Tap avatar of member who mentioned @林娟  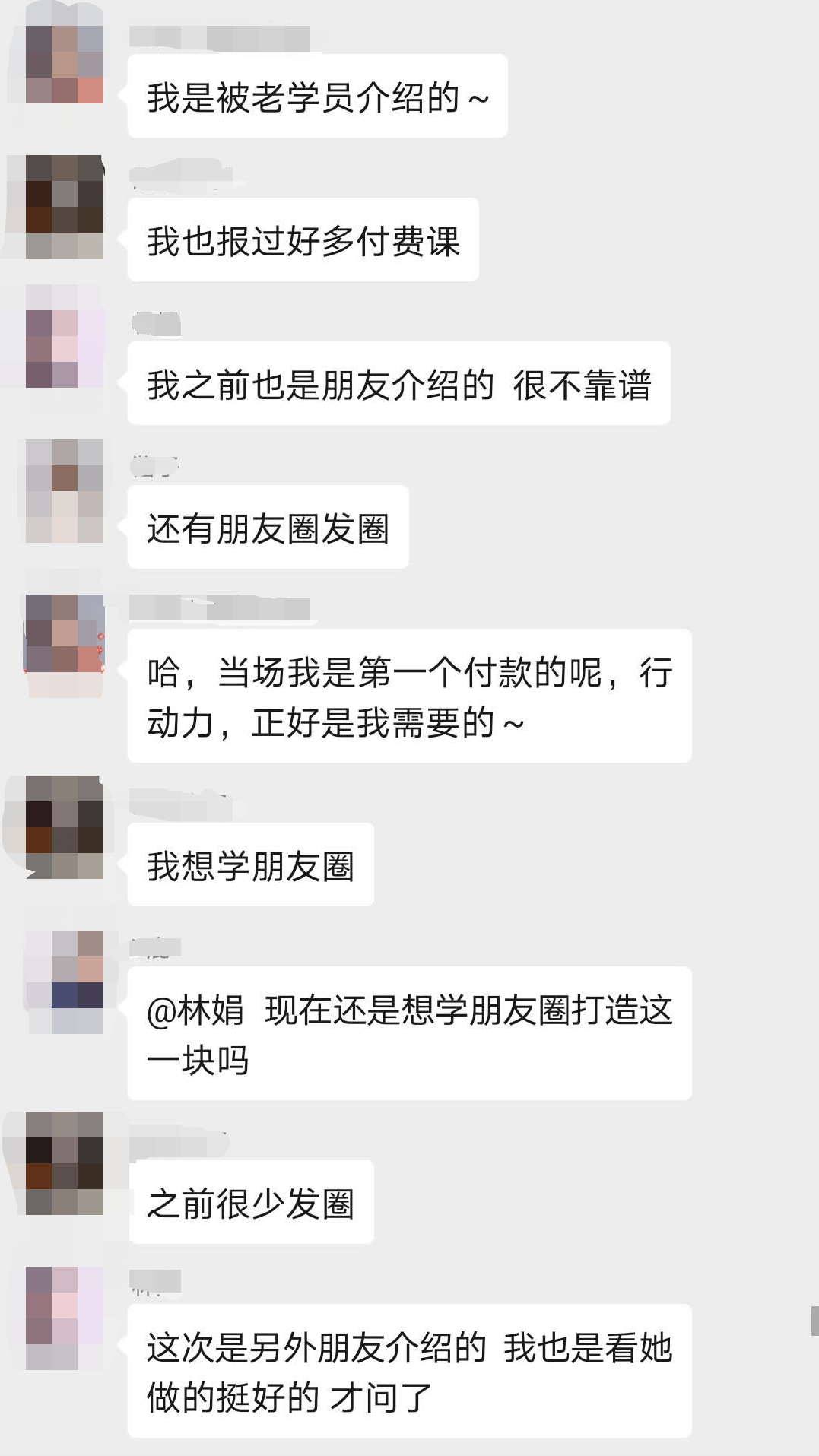65,982
